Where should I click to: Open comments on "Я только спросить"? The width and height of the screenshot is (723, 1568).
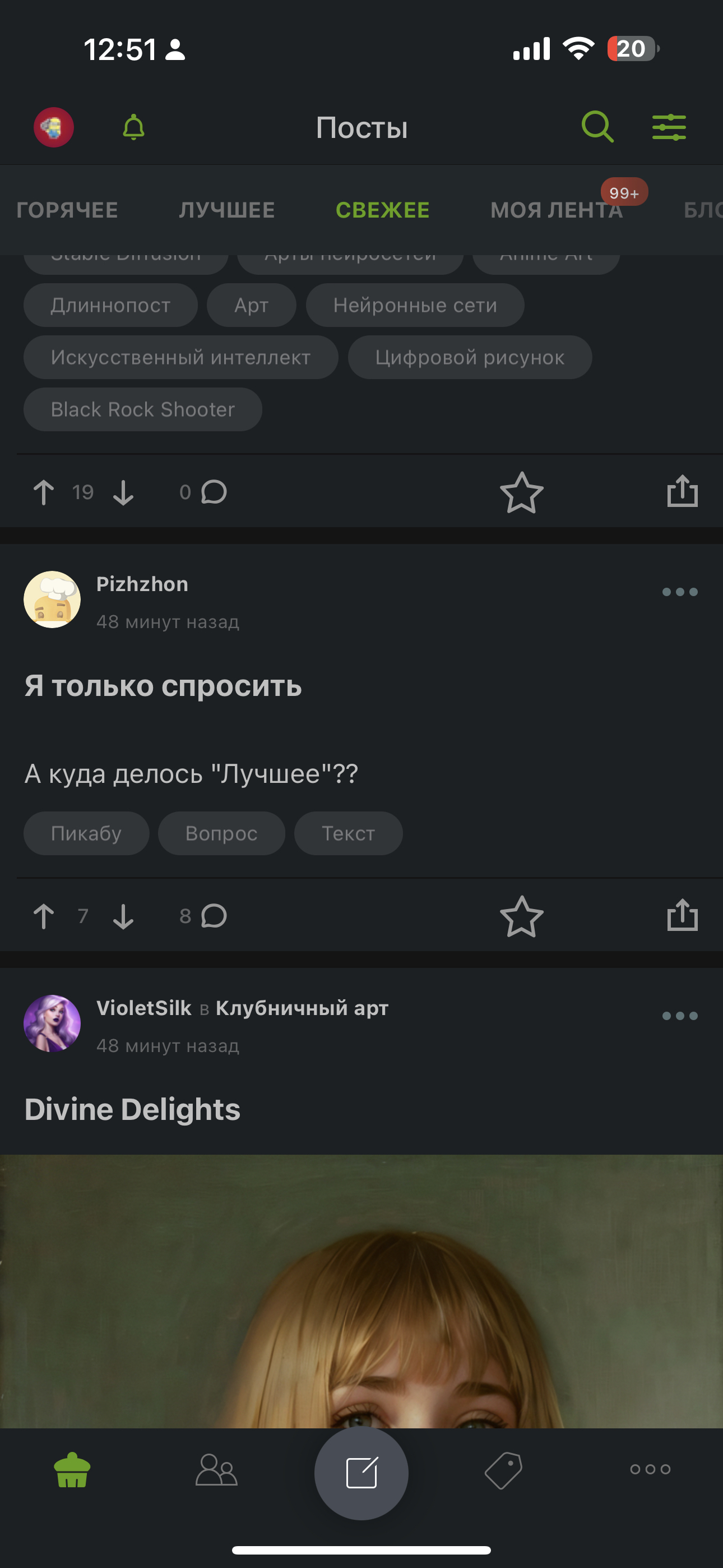tap(213, 916)
